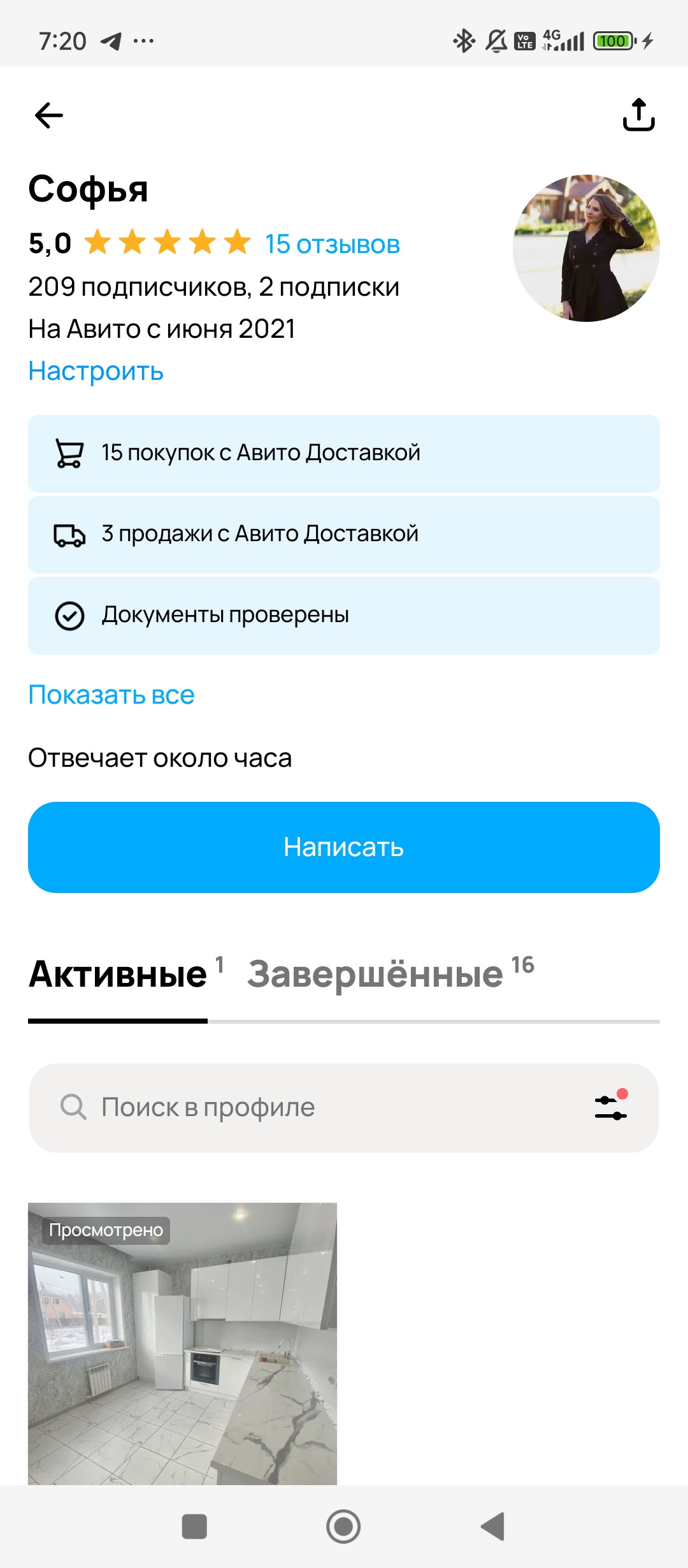Open Софья's profile photo
Viewport: 688px width, 1568px height.
[x=586, y=249]
